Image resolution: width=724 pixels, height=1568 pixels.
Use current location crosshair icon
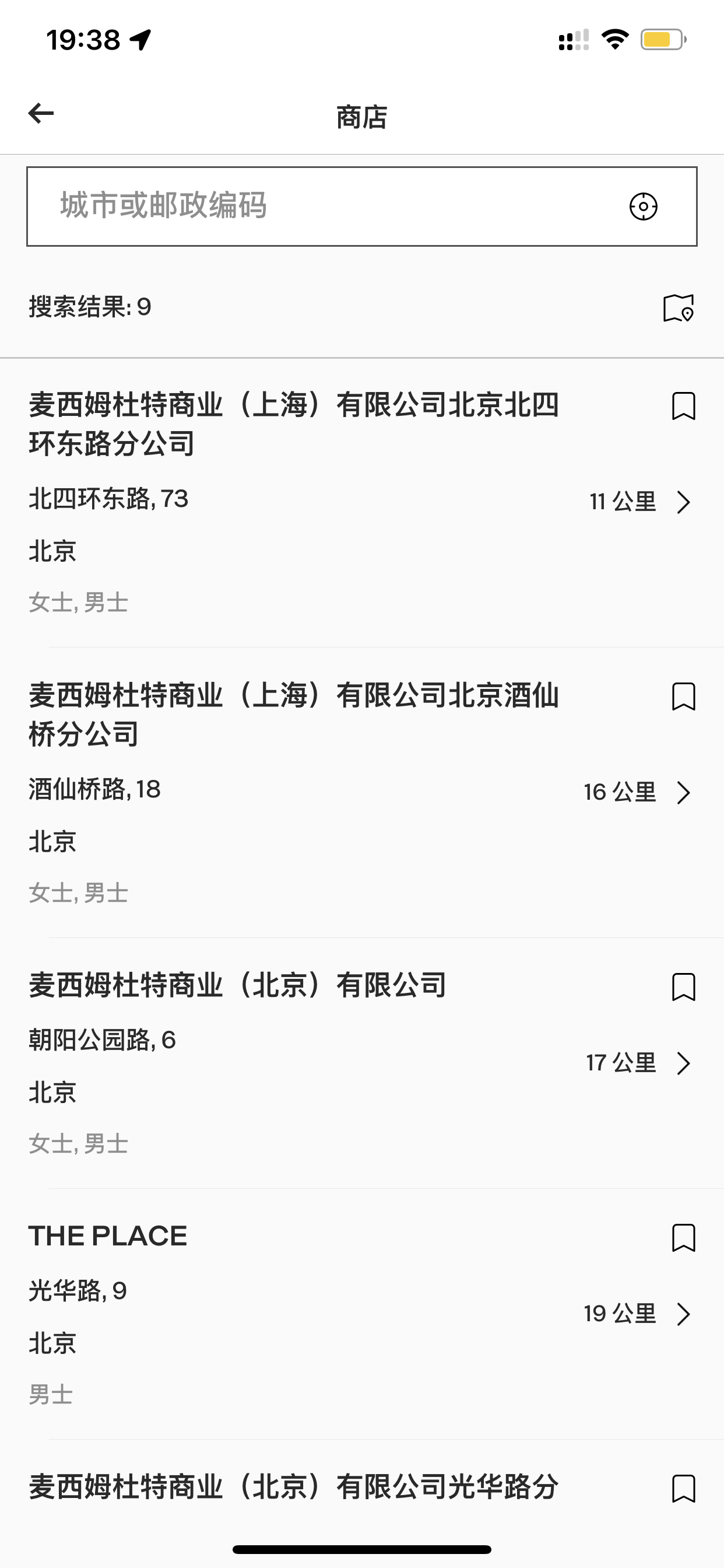tap(643, 206)
